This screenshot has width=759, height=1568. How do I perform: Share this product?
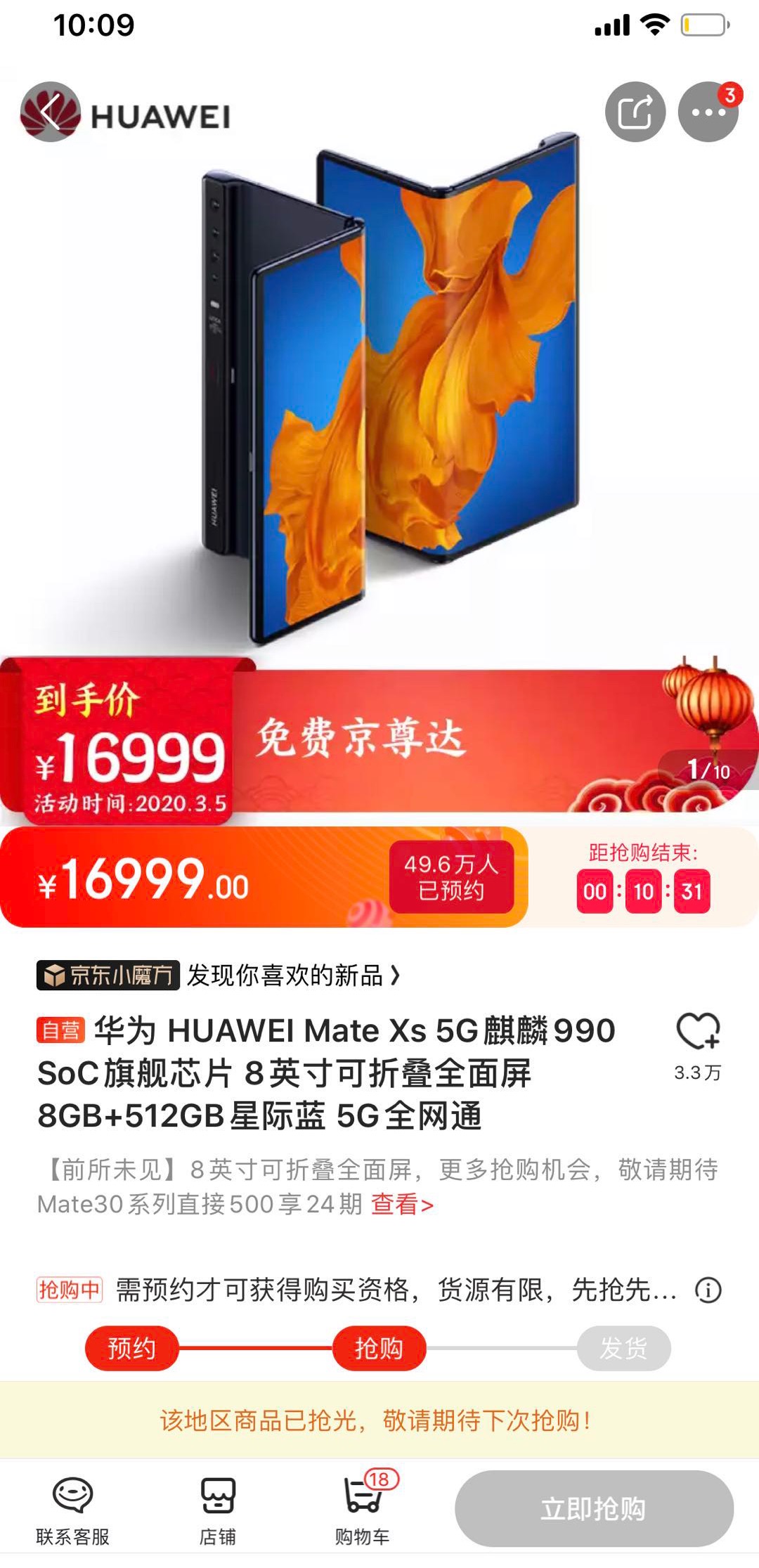635,112
